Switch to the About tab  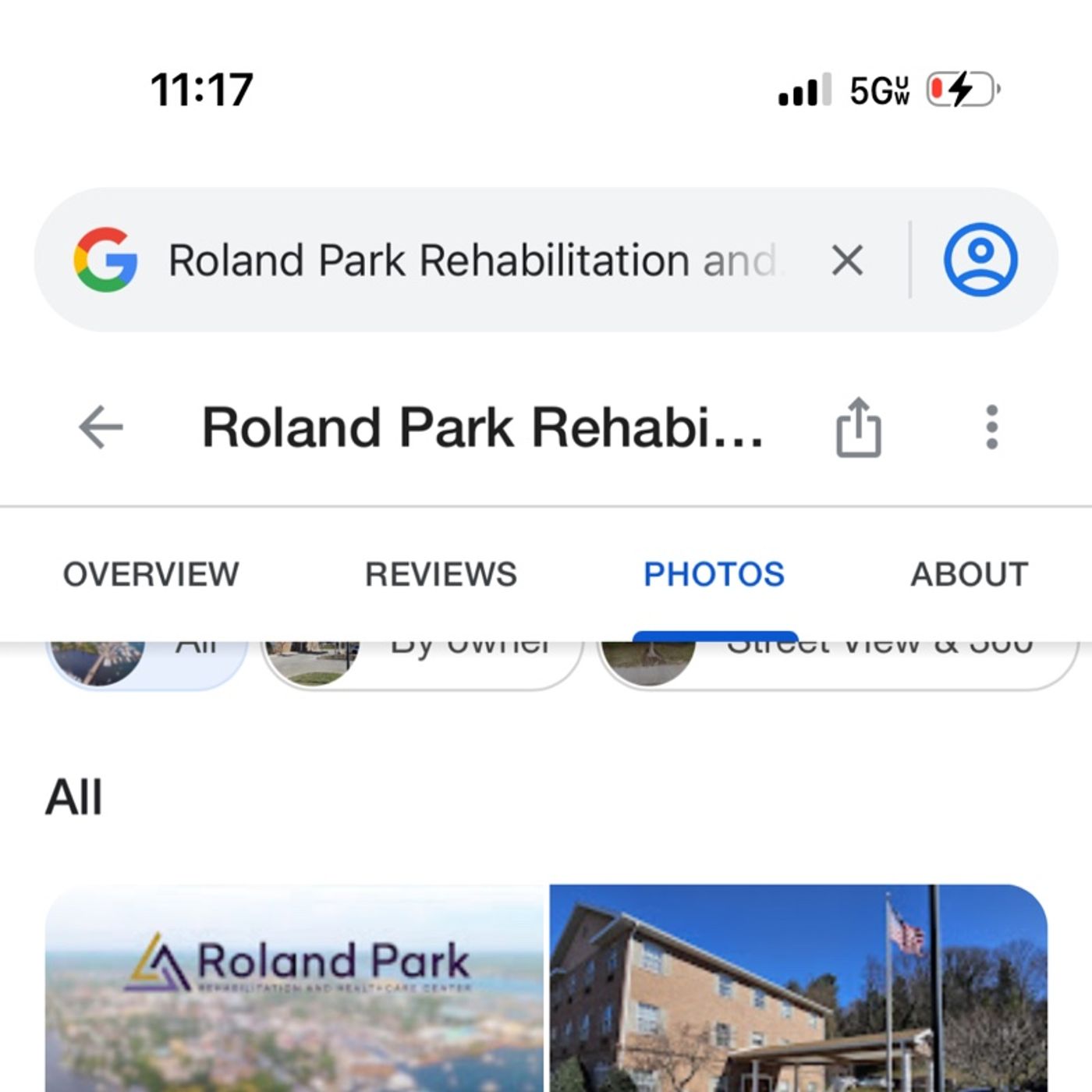tap(969, 574)
